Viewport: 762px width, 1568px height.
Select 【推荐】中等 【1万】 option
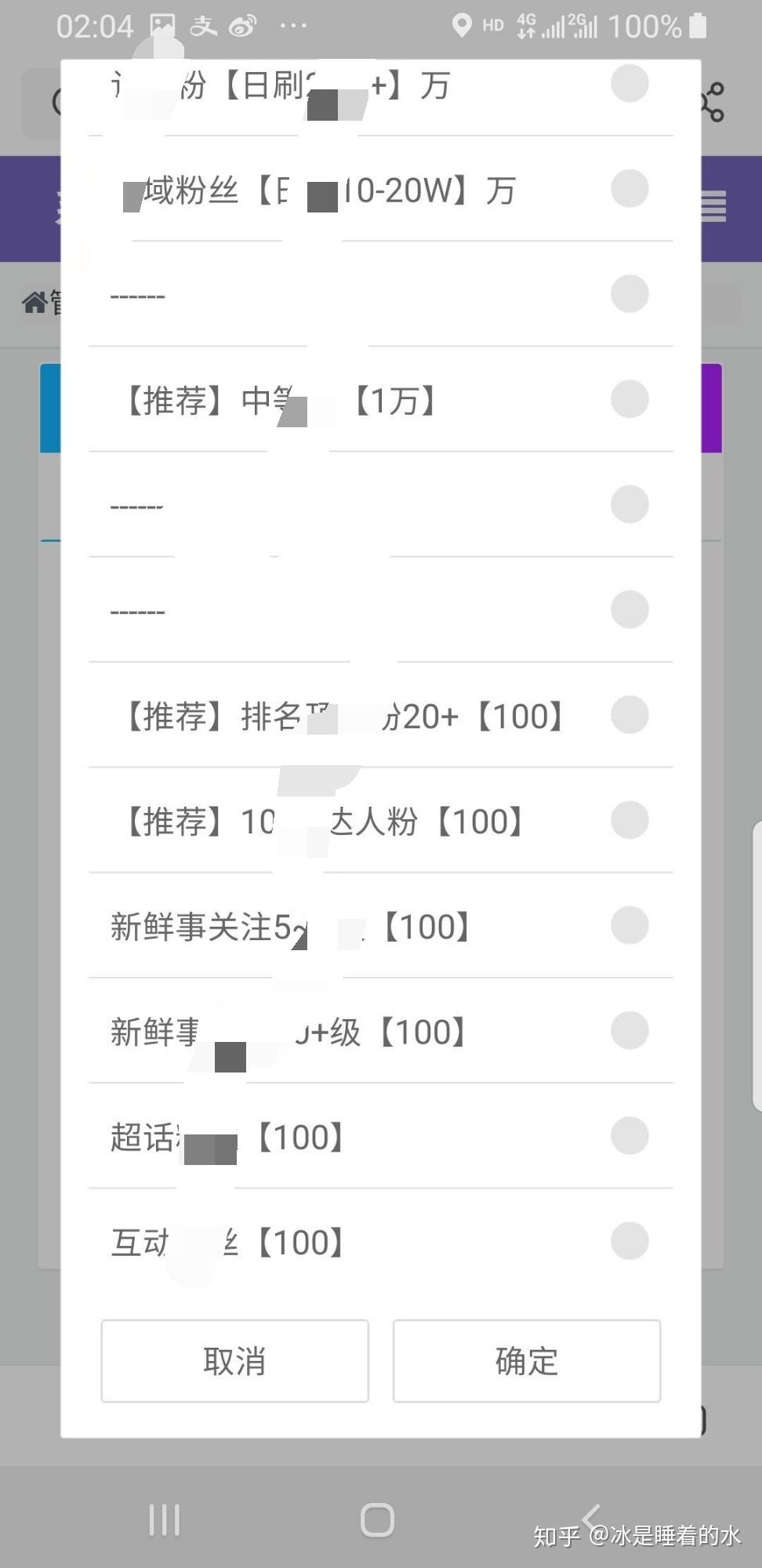click(x=629, y=399)
